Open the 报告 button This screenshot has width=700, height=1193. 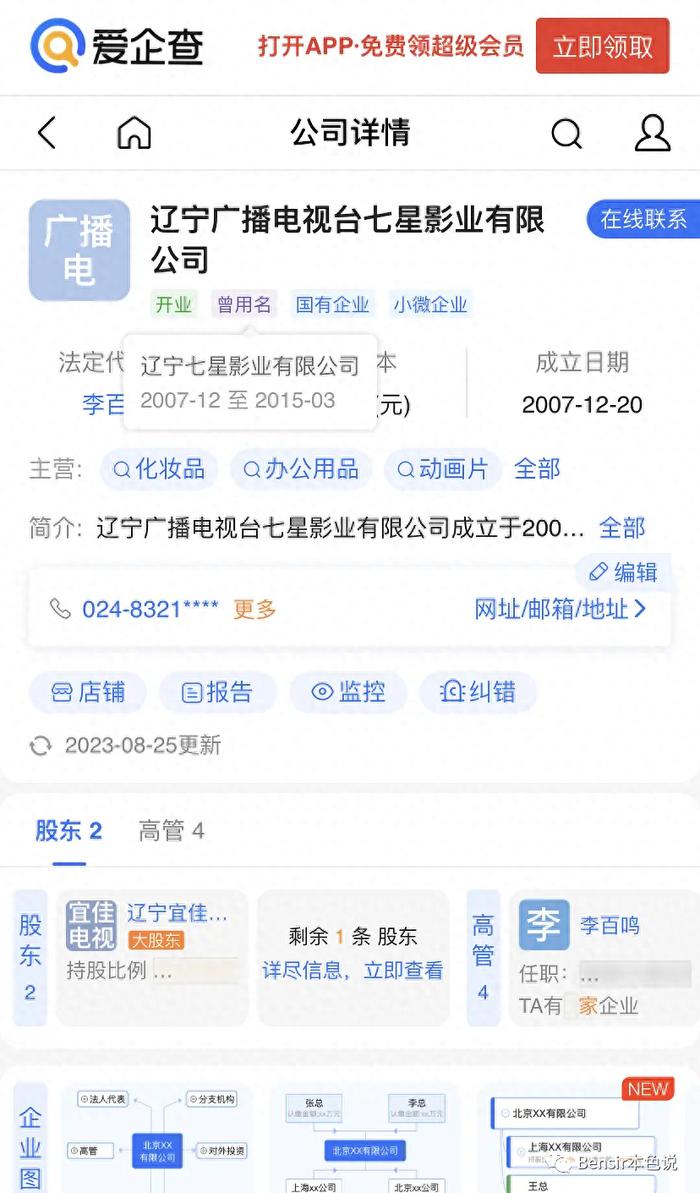click(x=218, y=692)
